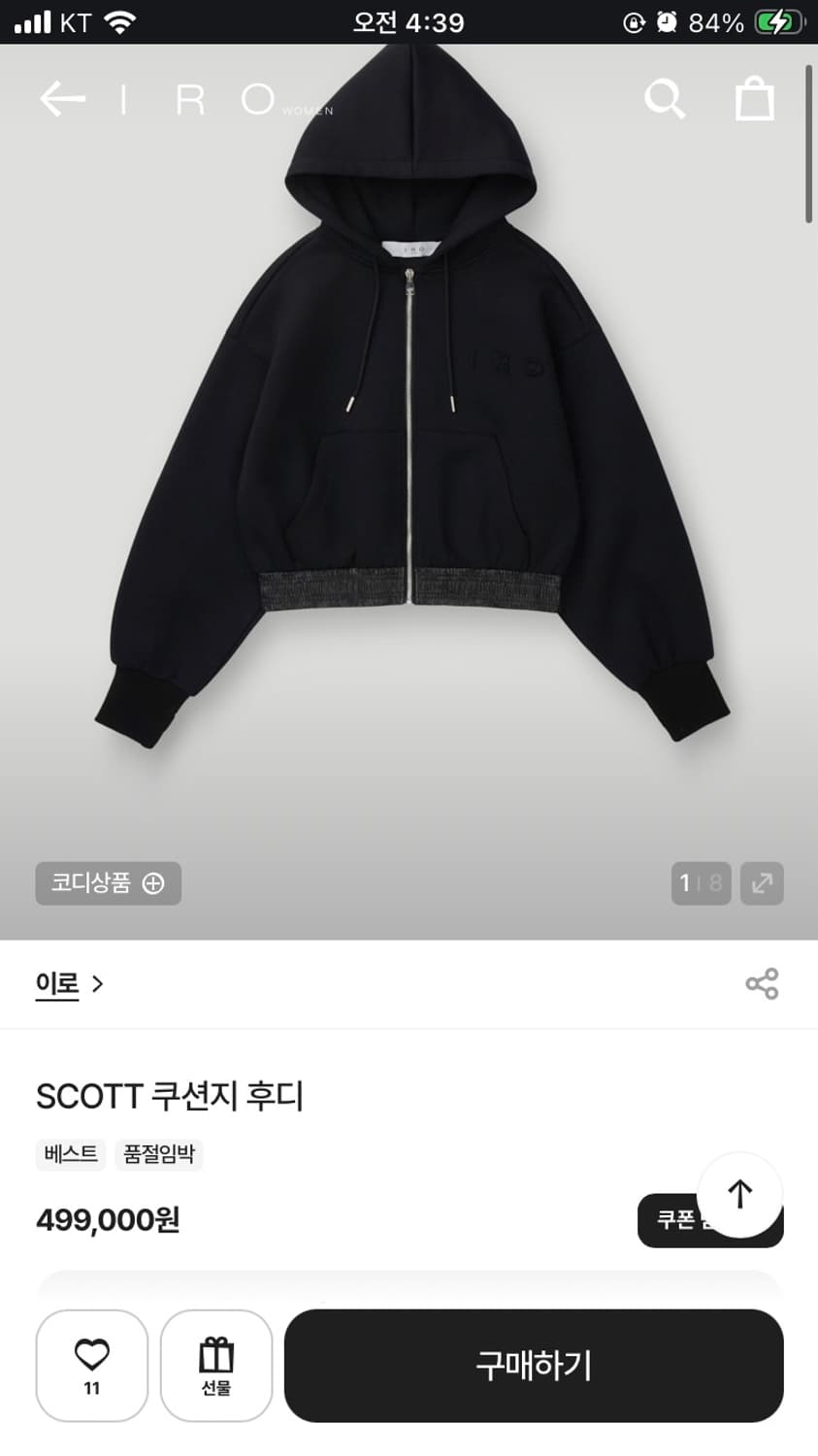The height and width of the screenshot is (1456, 818).
Task: Tap the 코디상품 plus icon
Action: tap(151, 883)
